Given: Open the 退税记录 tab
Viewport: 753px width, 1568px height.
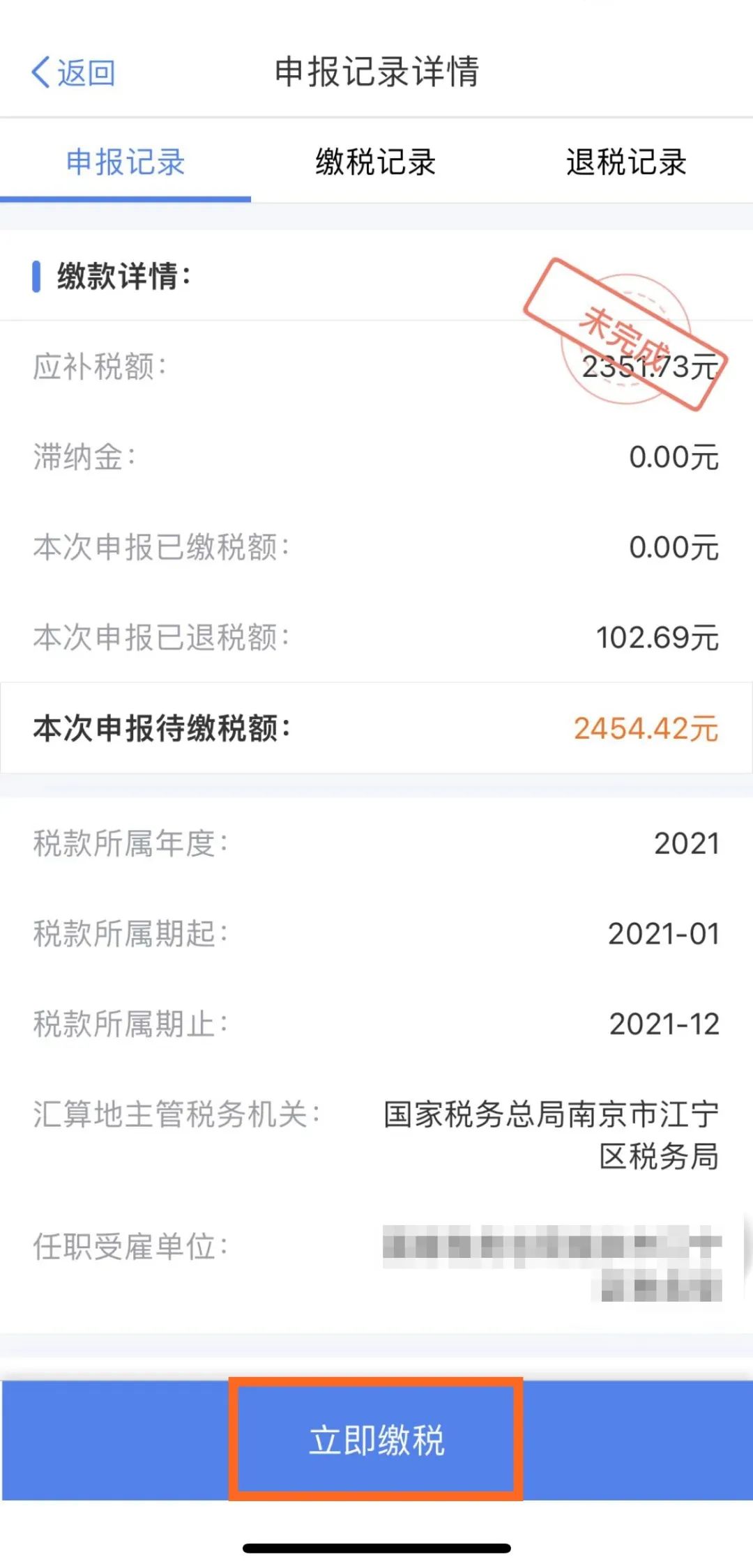Looking at the screenshot, I should 626,162.
